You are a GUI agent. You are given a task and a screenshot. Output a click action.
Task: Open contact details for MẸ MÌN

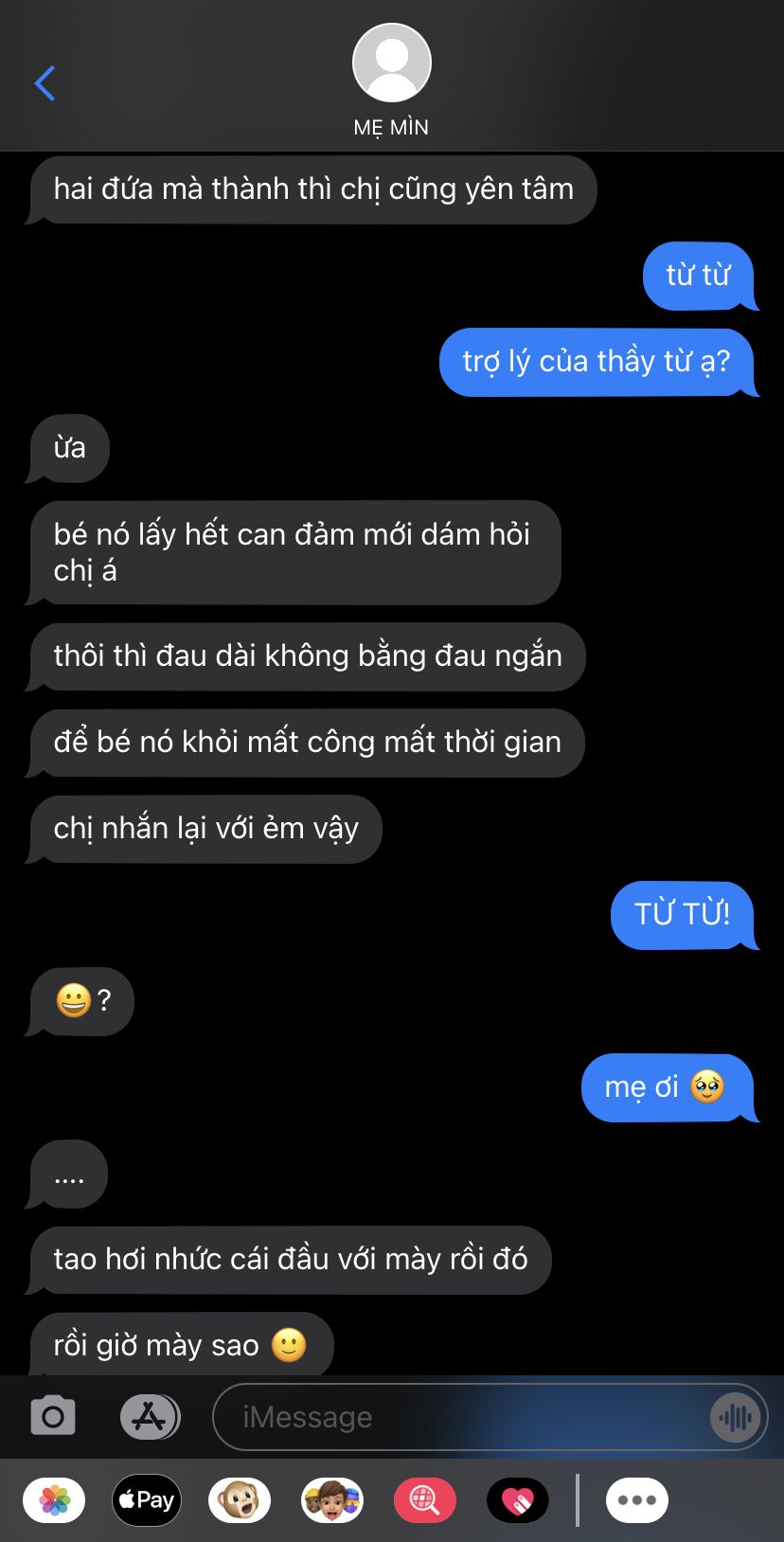click(x=391, y=81)
